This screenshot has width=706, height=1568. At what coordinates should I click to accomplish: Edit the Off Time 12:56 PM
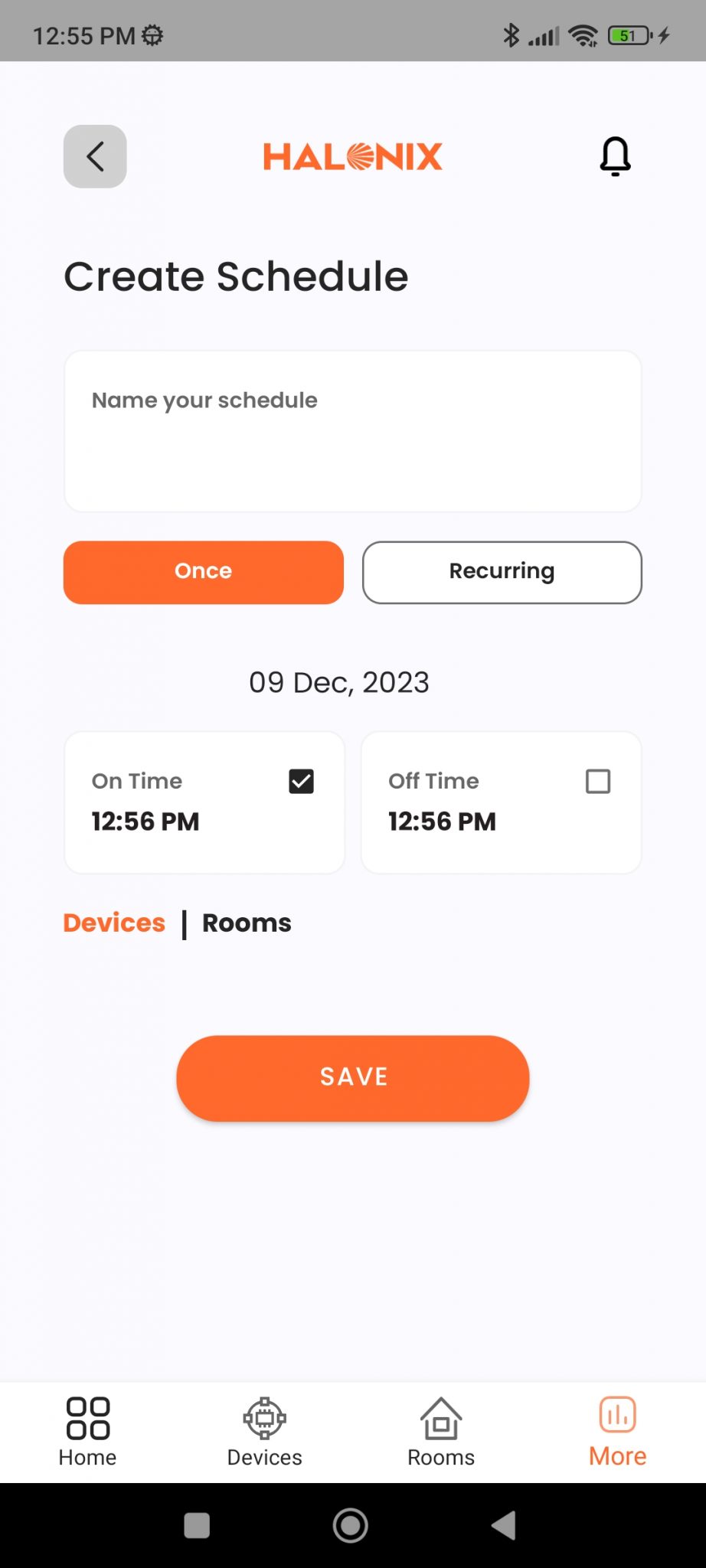[442, 822]
